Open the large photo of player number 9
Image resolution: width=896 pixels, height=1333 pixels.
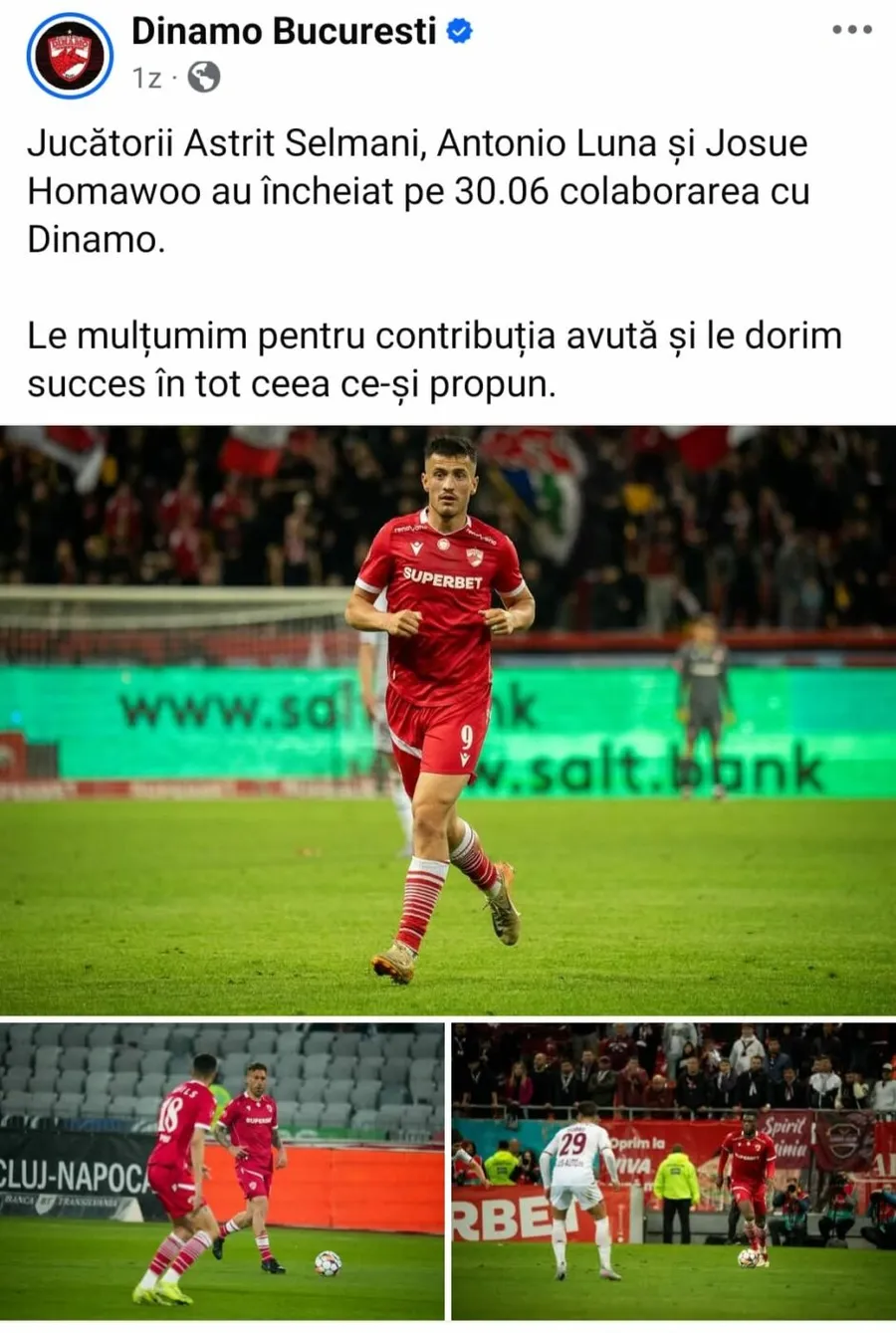tap(448, 719)
